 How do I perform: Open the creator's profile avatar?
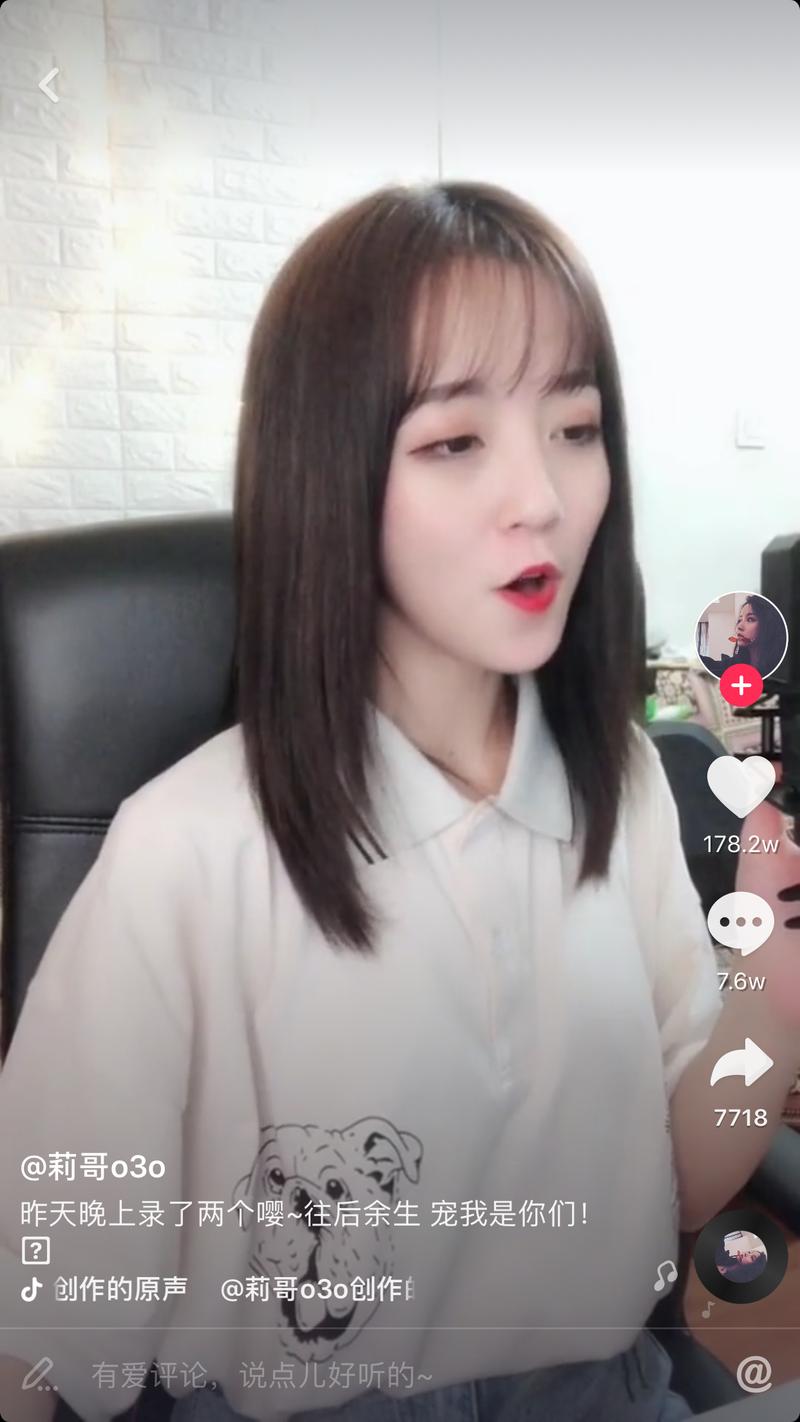pos(741,636)
